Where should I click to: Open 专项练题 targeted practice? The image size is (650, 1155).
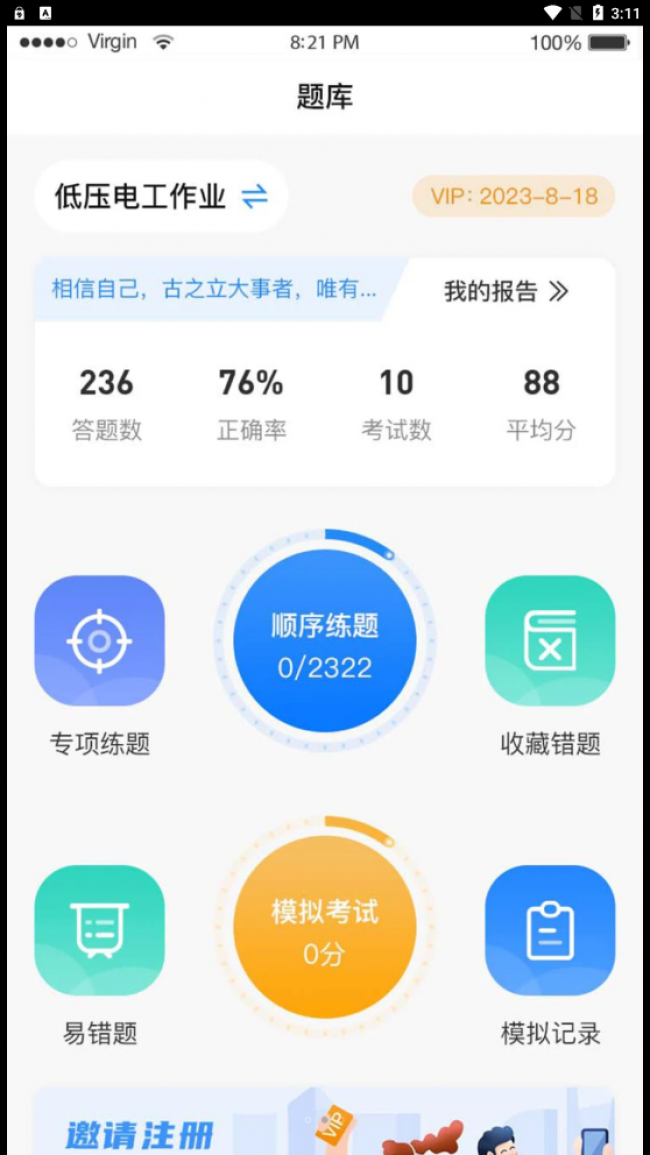[100, 641]
